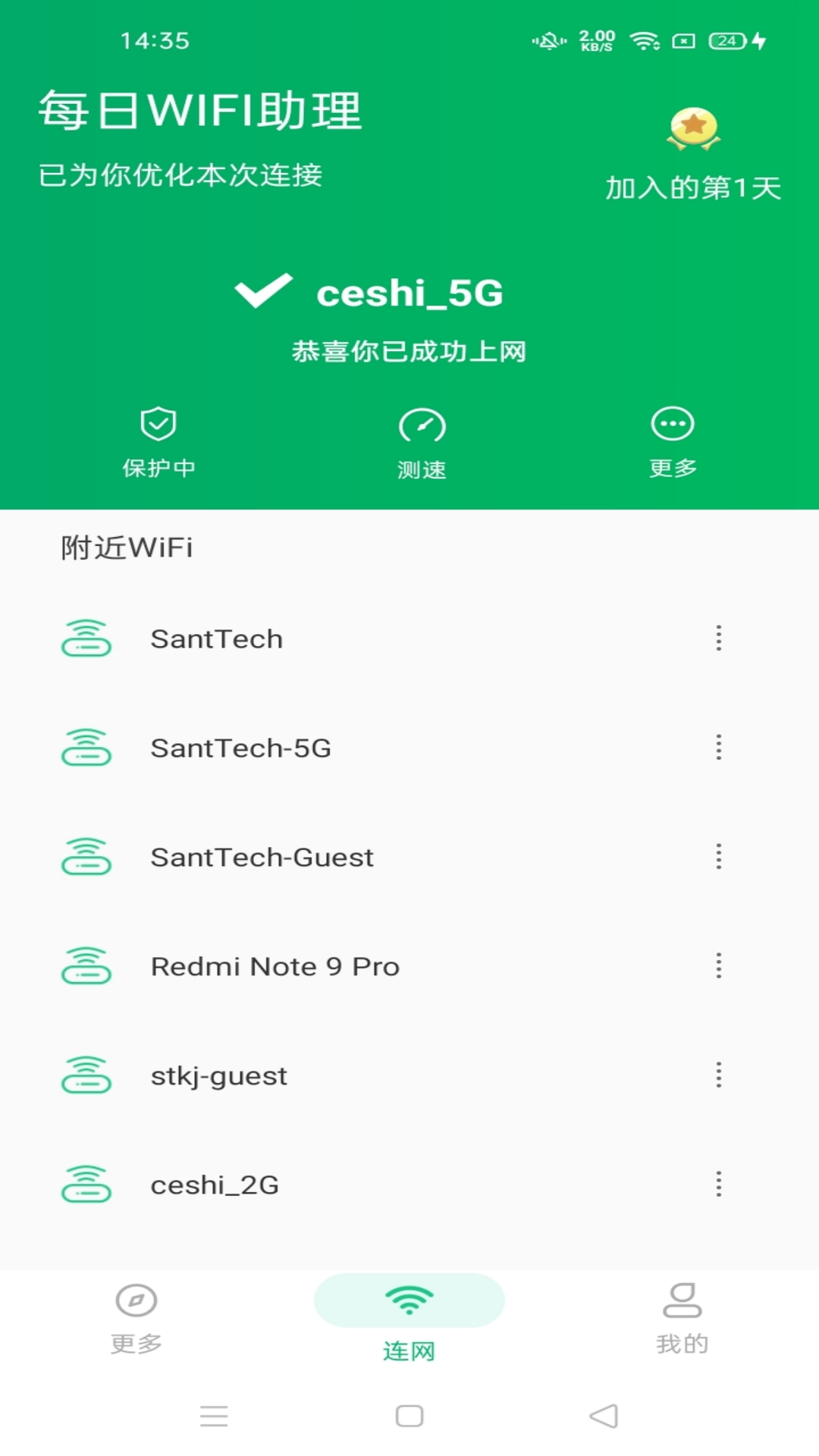Viewport: 819px width, 1456px height.
Task: Click the router icon next to ceshi_2G
Action: click(87, 1185)
